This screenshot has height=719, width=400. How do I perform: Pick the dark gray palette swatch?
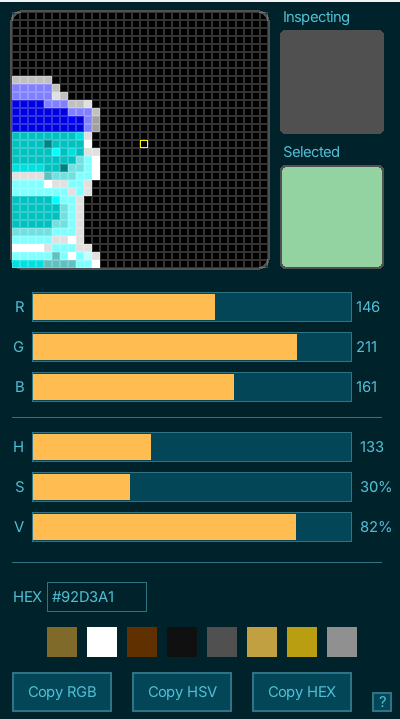click(x=222, y=642)
